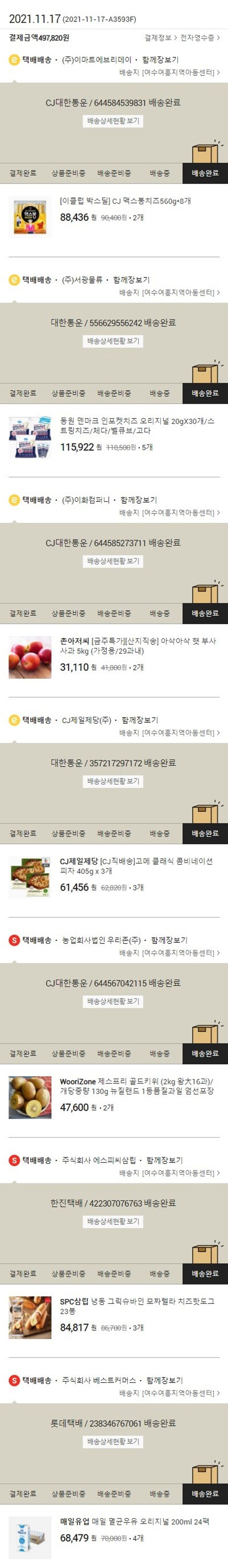Open the 매일 멸균우유 오리지널 product
Viewport: 228px width, 1568px height.
134,1521
